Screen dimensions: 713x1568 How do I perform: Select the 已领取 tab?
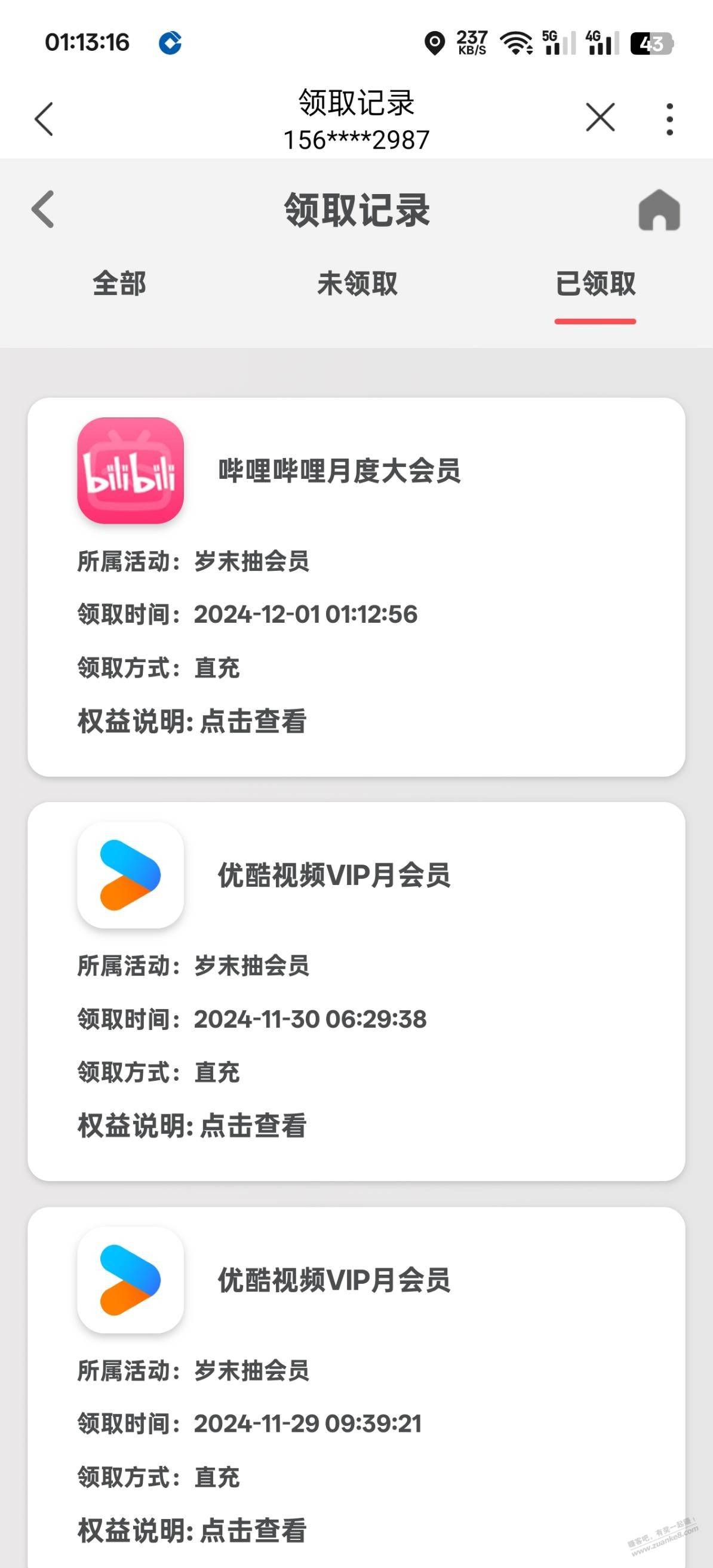595,284
